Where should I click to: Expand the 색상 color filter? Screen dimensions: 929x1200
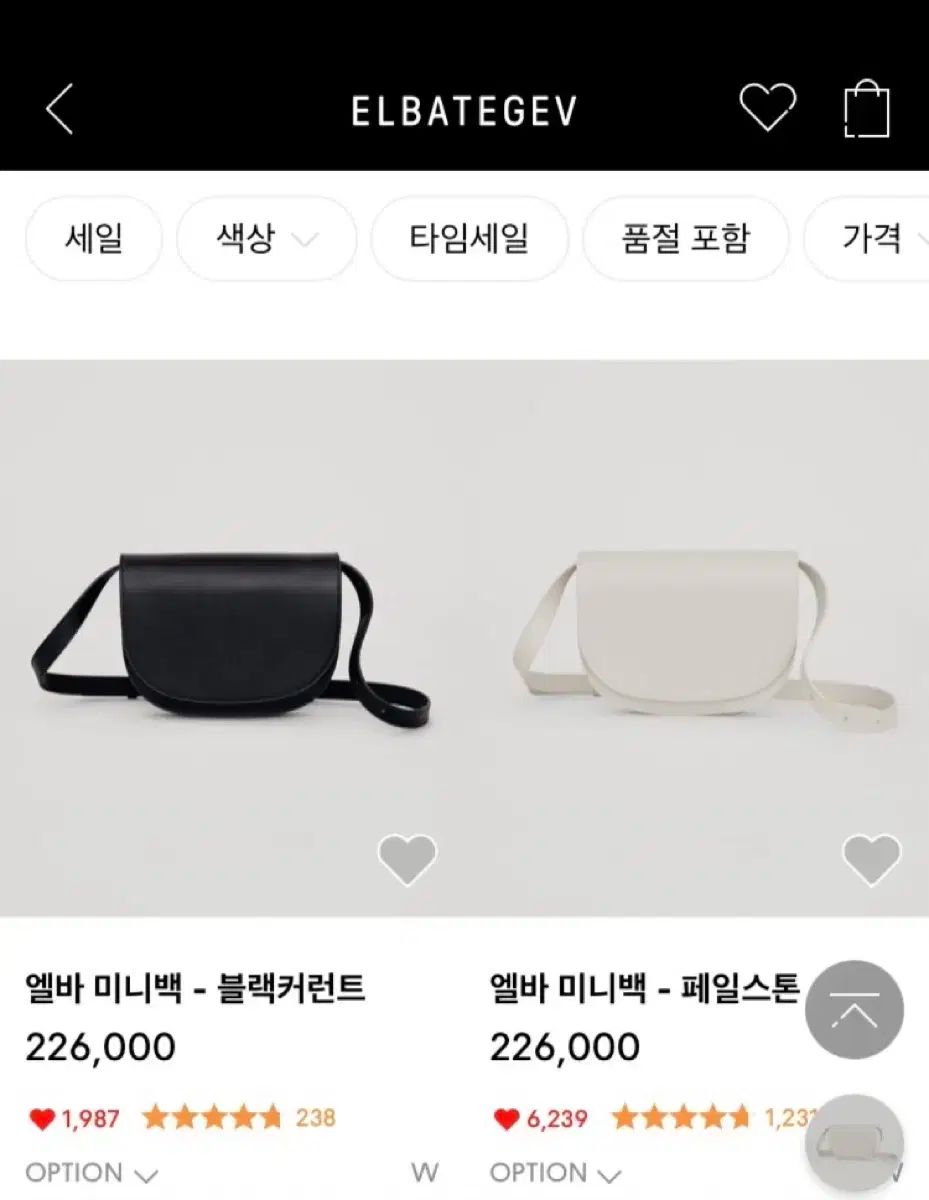pos(266,239)
